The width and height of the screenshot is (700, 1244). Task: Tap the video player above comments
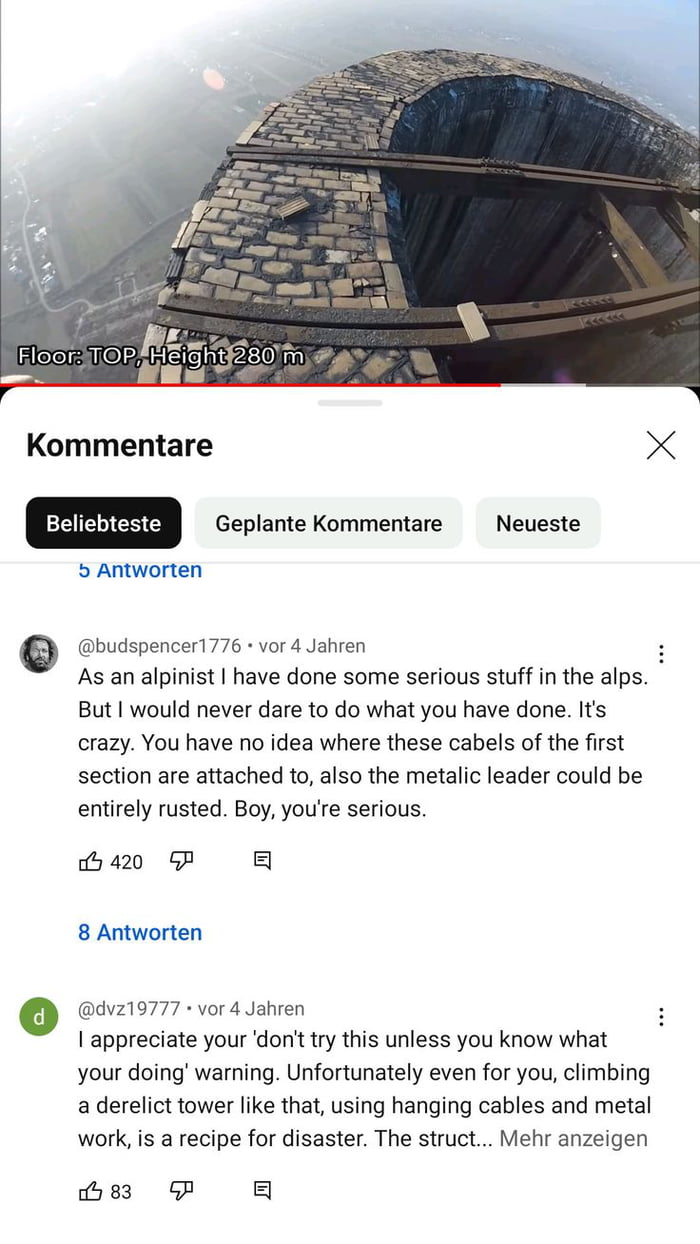pyautogui.click(x=350, y=190)
